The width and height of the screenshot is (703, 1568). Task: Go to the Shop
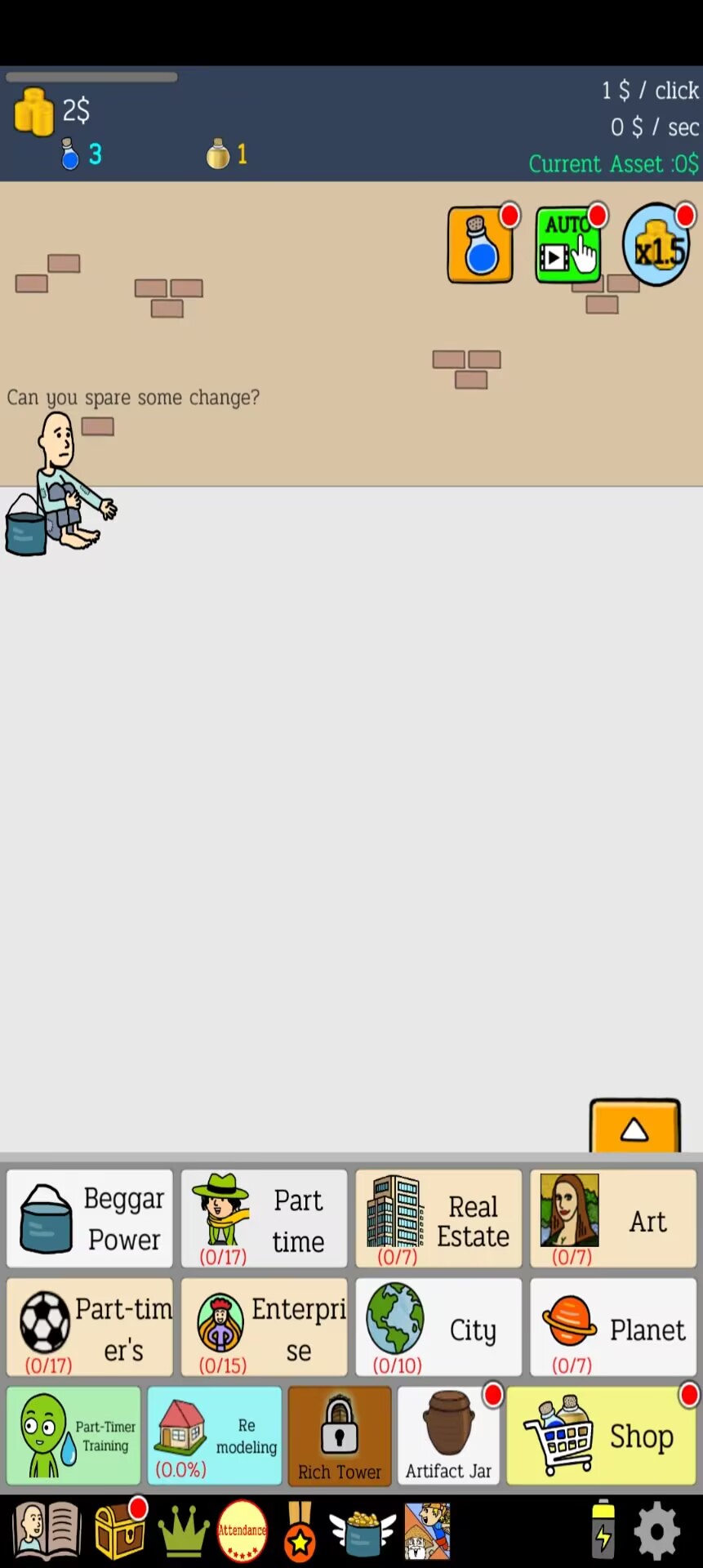[x=602, y=1435]
